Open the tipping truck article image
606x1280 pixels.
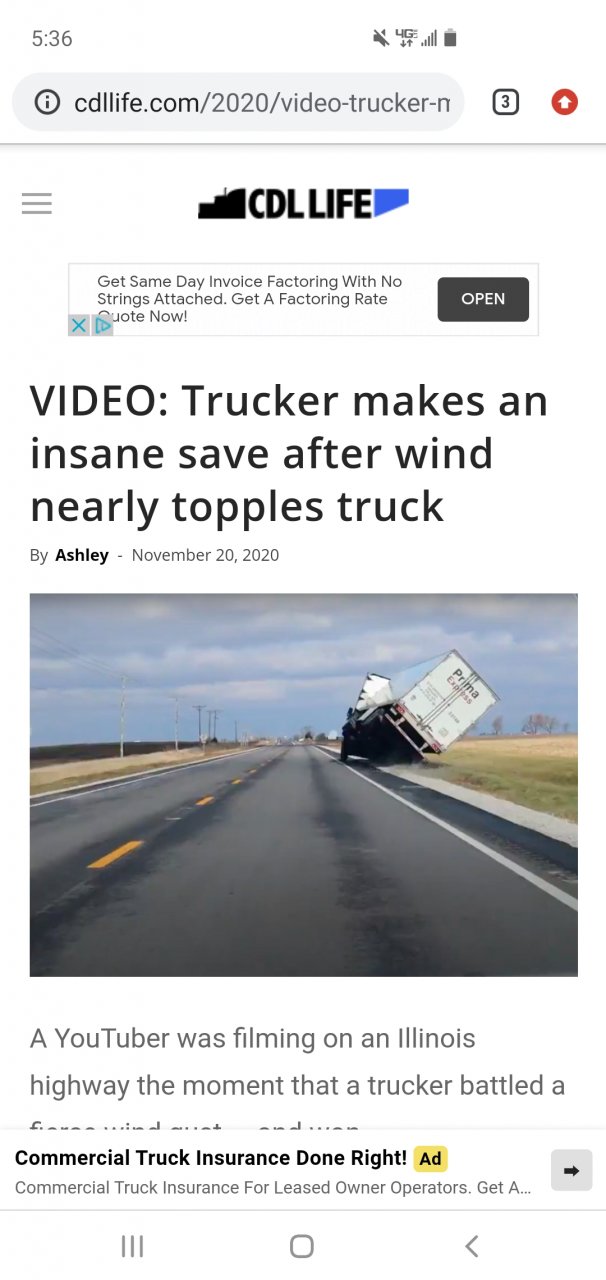click(x=303, y=785)
